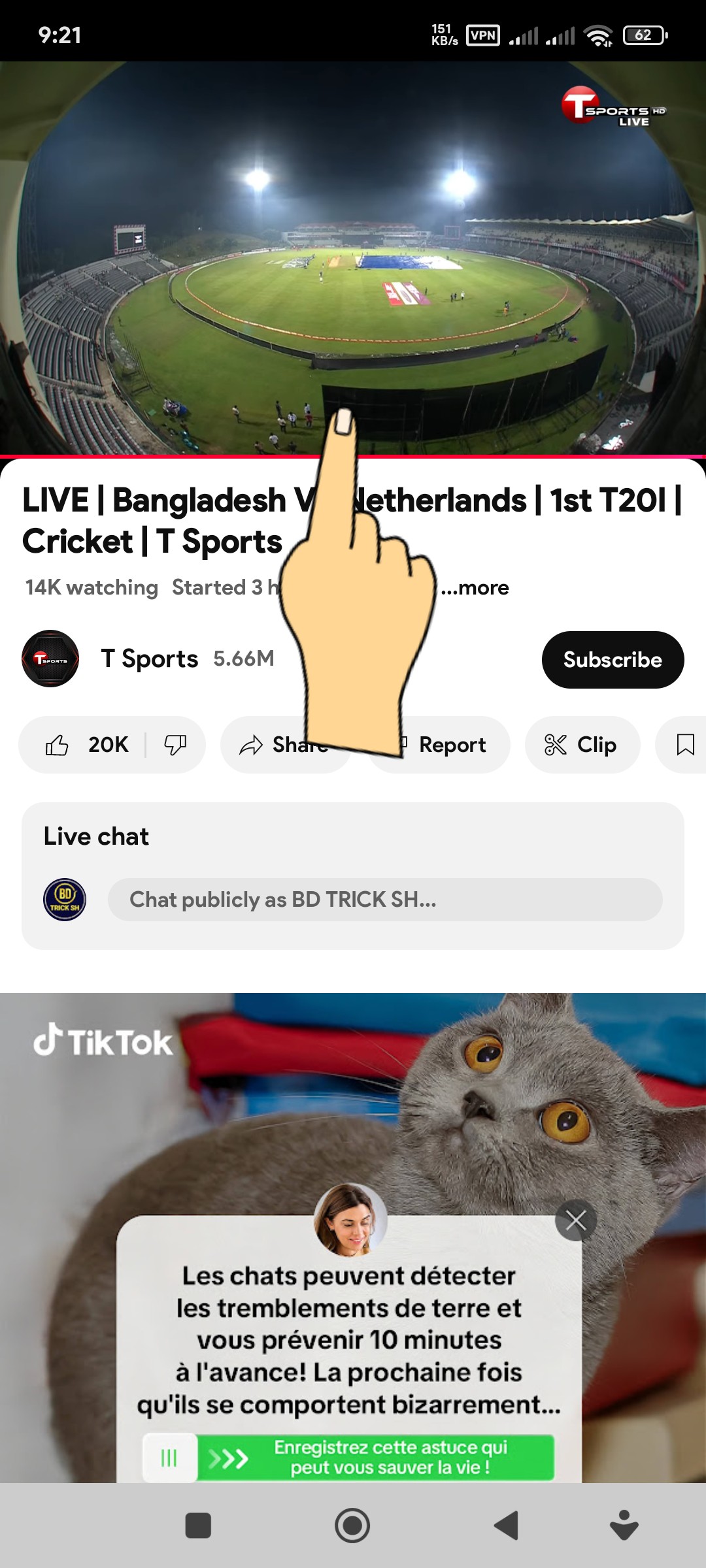Viewport: 706px width, 1568px height.
Task: Close the TikTok ad popup
Action: (x=576, y=1220)
